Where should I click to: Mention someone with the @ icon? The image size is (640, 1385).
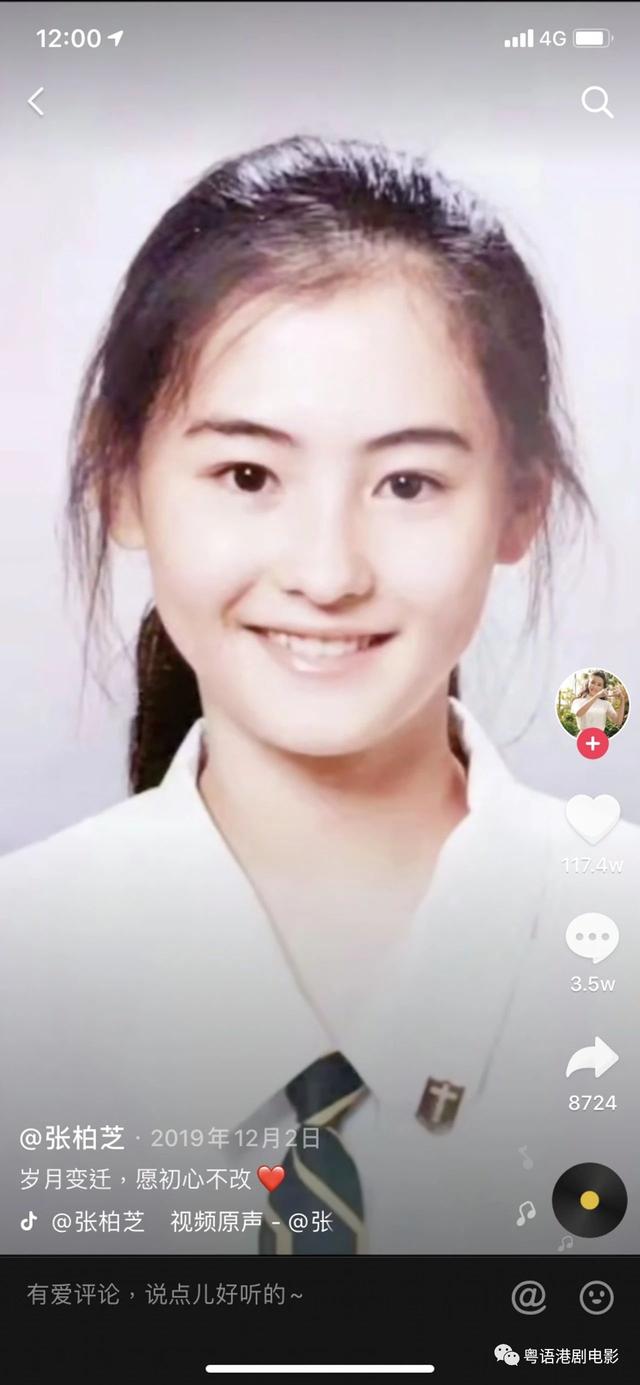[x=528, y=1297]
